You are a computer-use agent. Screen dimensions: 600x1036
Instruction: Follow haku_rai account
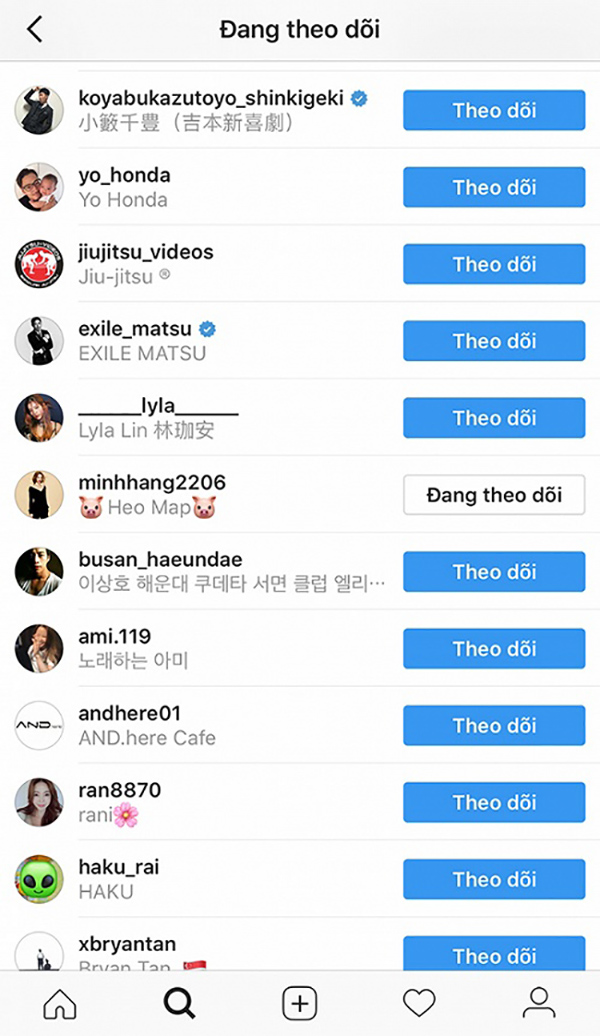tap(494, 880)
